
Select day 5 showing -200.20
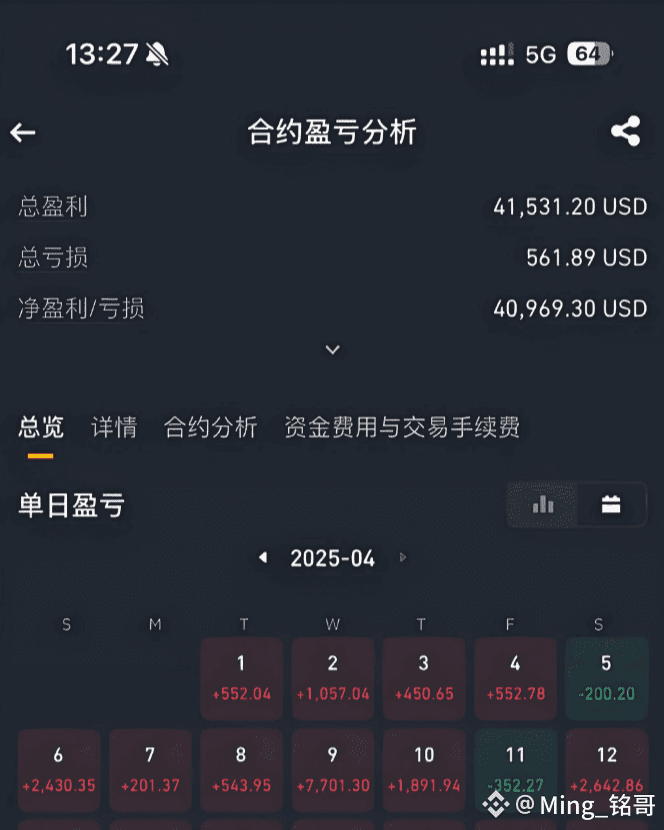tap(606, 677)
